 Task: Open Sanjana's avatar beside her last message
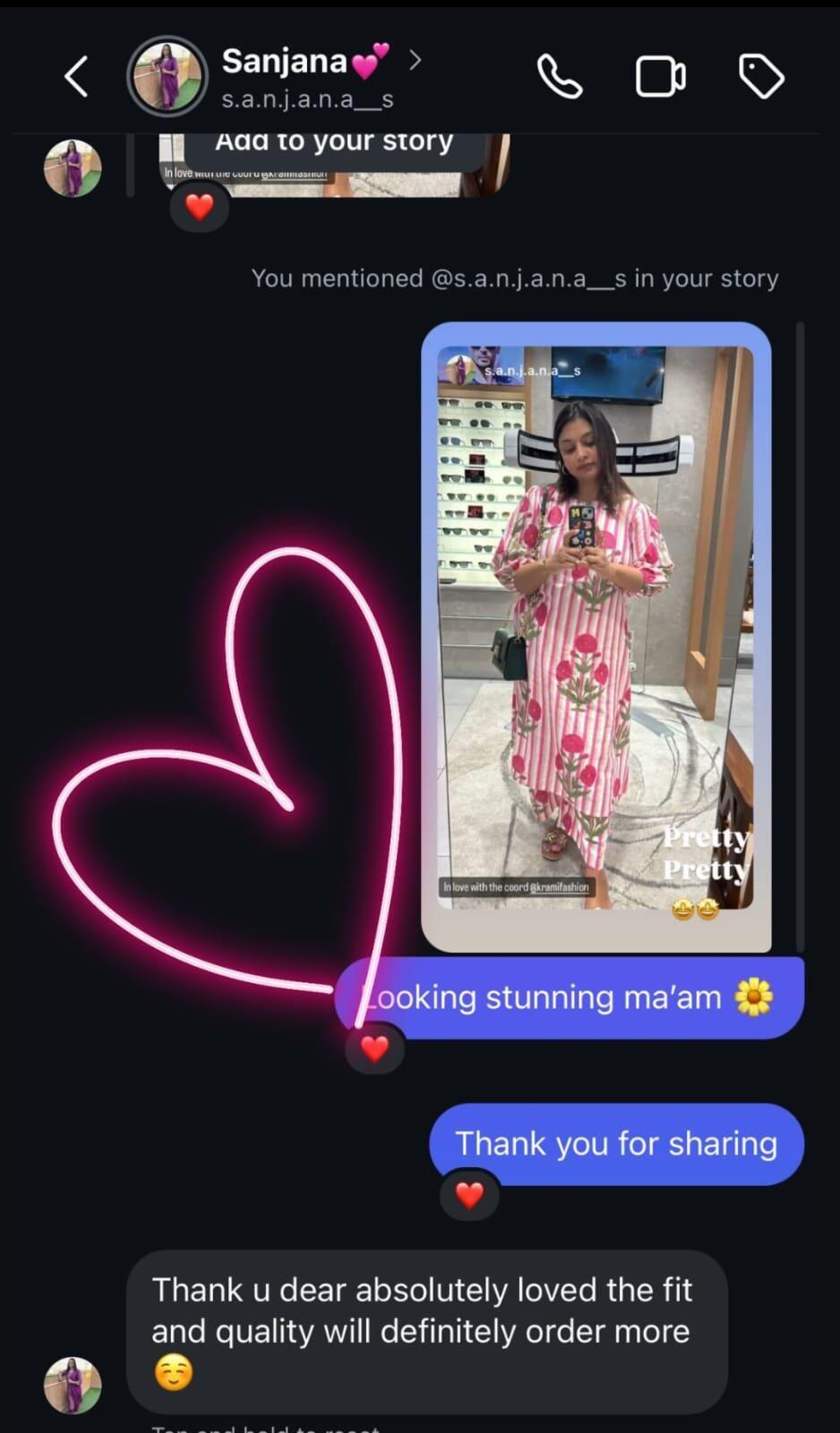point(73,1386)
